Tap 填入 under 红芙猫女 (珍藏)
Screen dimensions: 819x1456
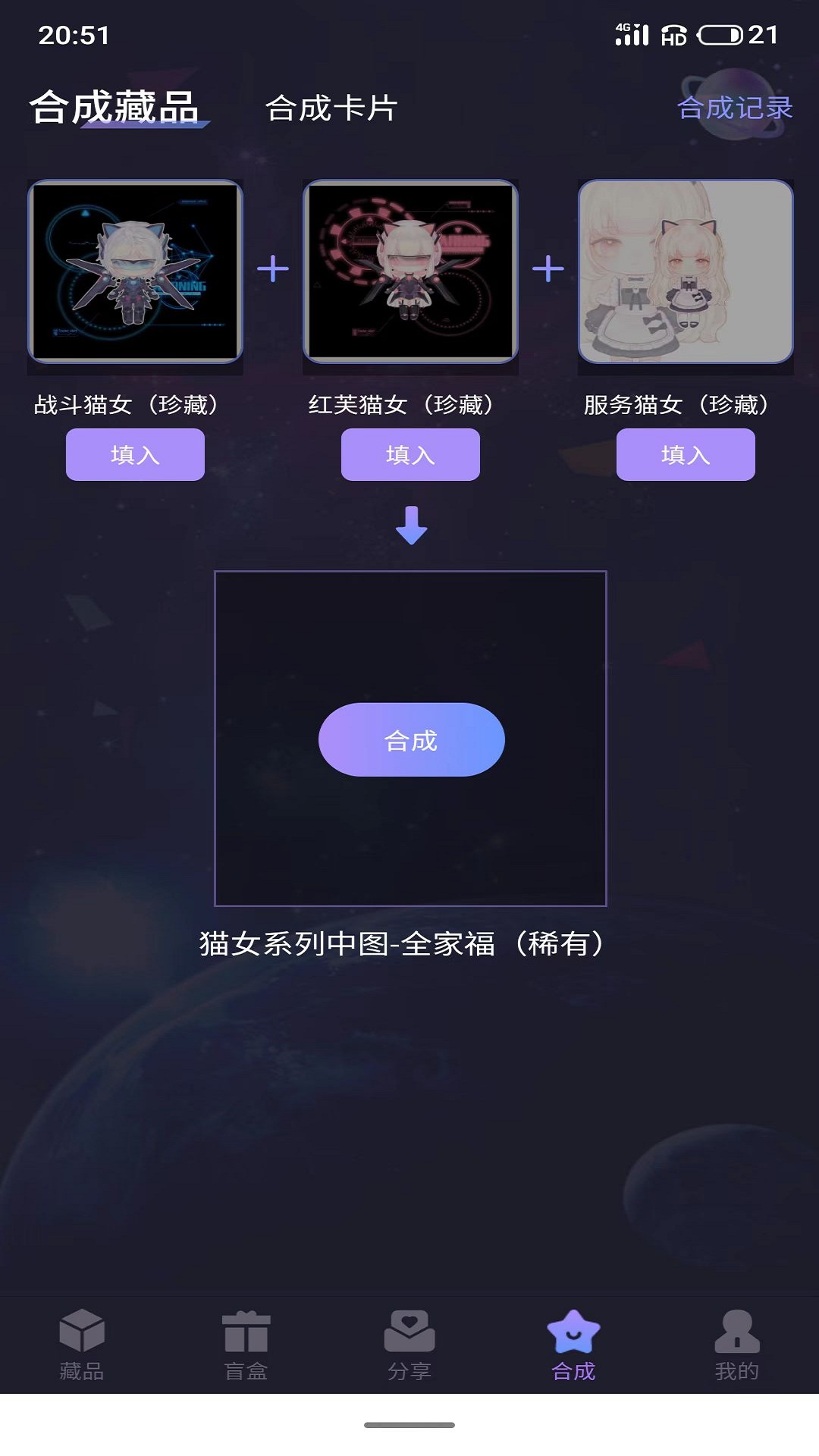410,453
